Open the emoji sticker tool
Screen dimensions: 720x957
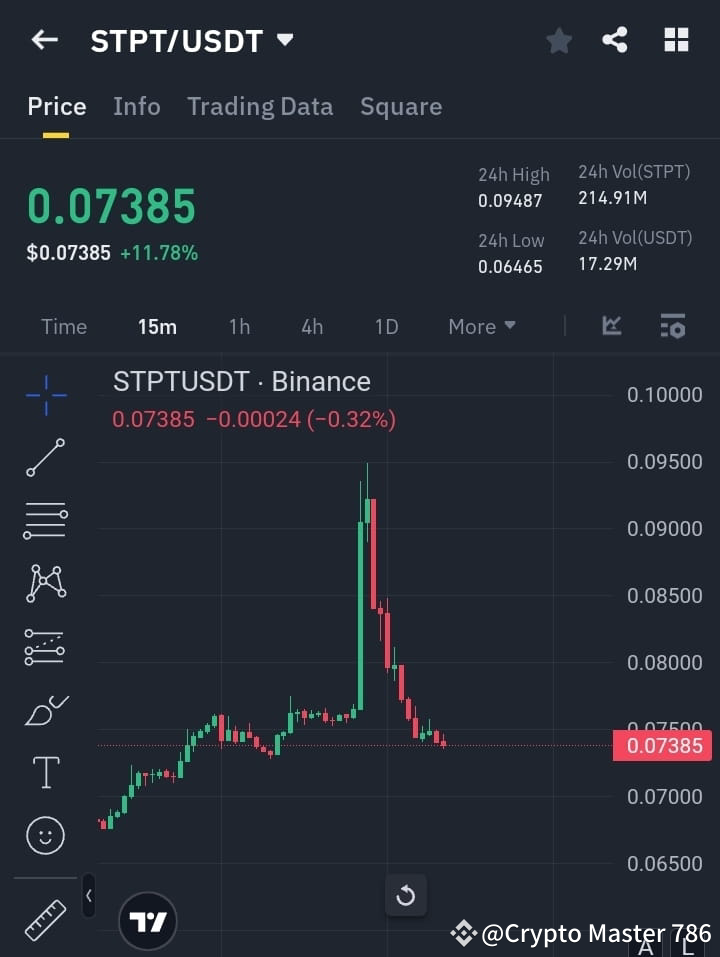point(44,835)
